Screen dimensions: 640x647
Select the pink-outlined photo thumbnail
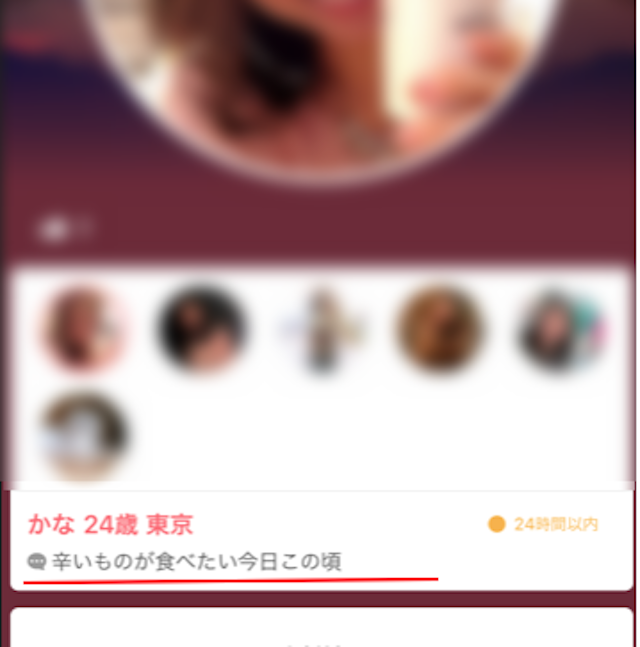pyautogui.click(x=85, y=329)
